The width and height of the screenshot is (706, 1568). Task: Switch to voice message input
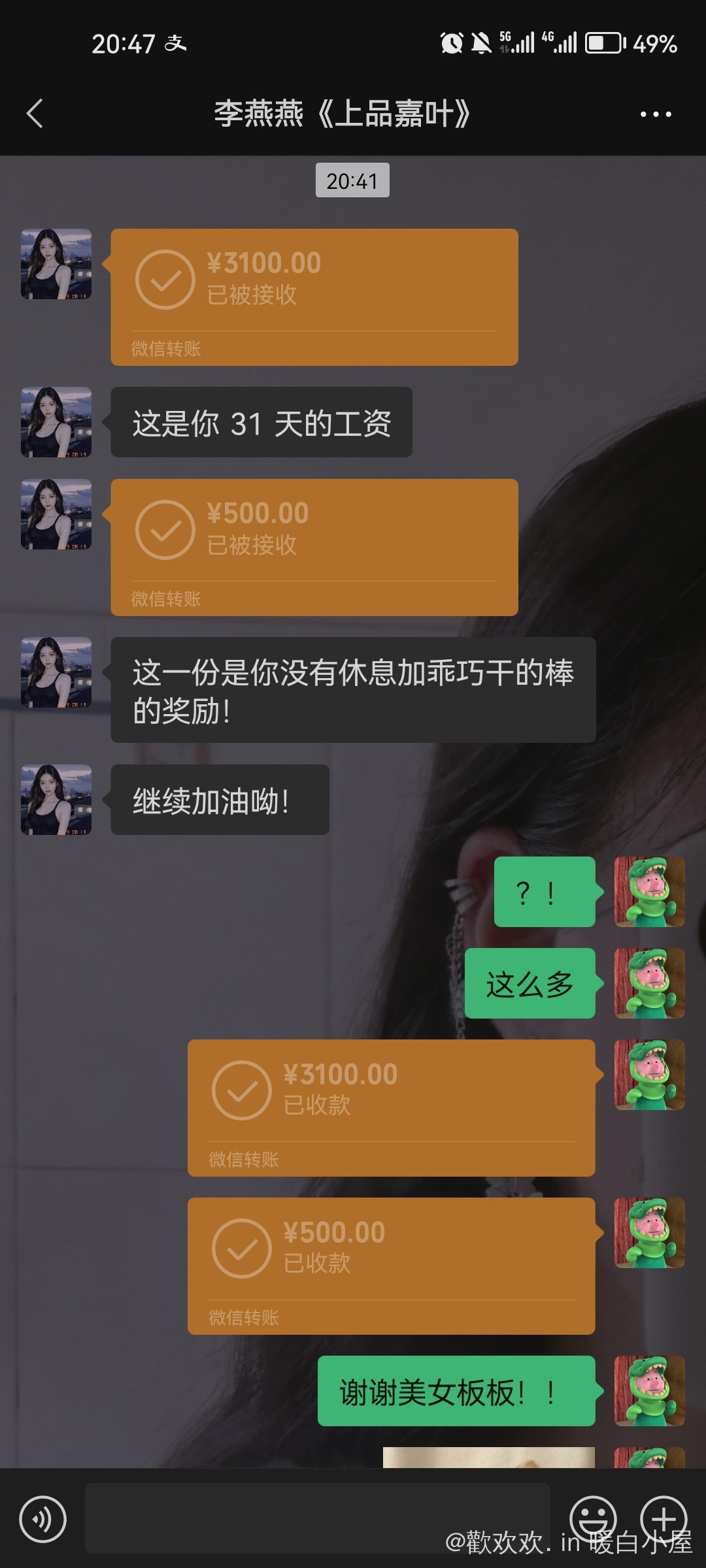[x=43, y=1519]
